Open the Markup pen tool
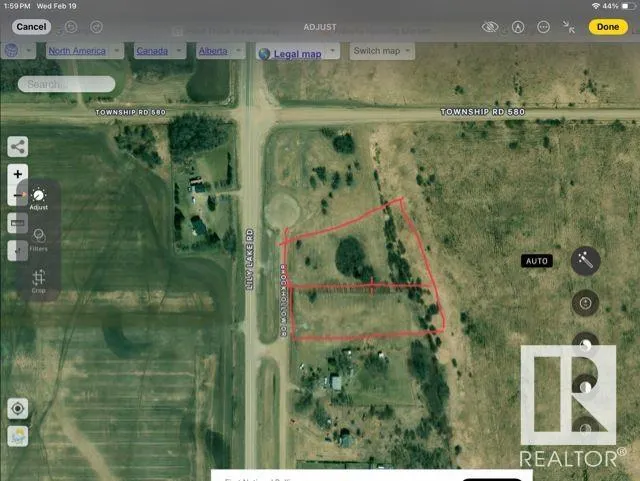 point(517,27)
